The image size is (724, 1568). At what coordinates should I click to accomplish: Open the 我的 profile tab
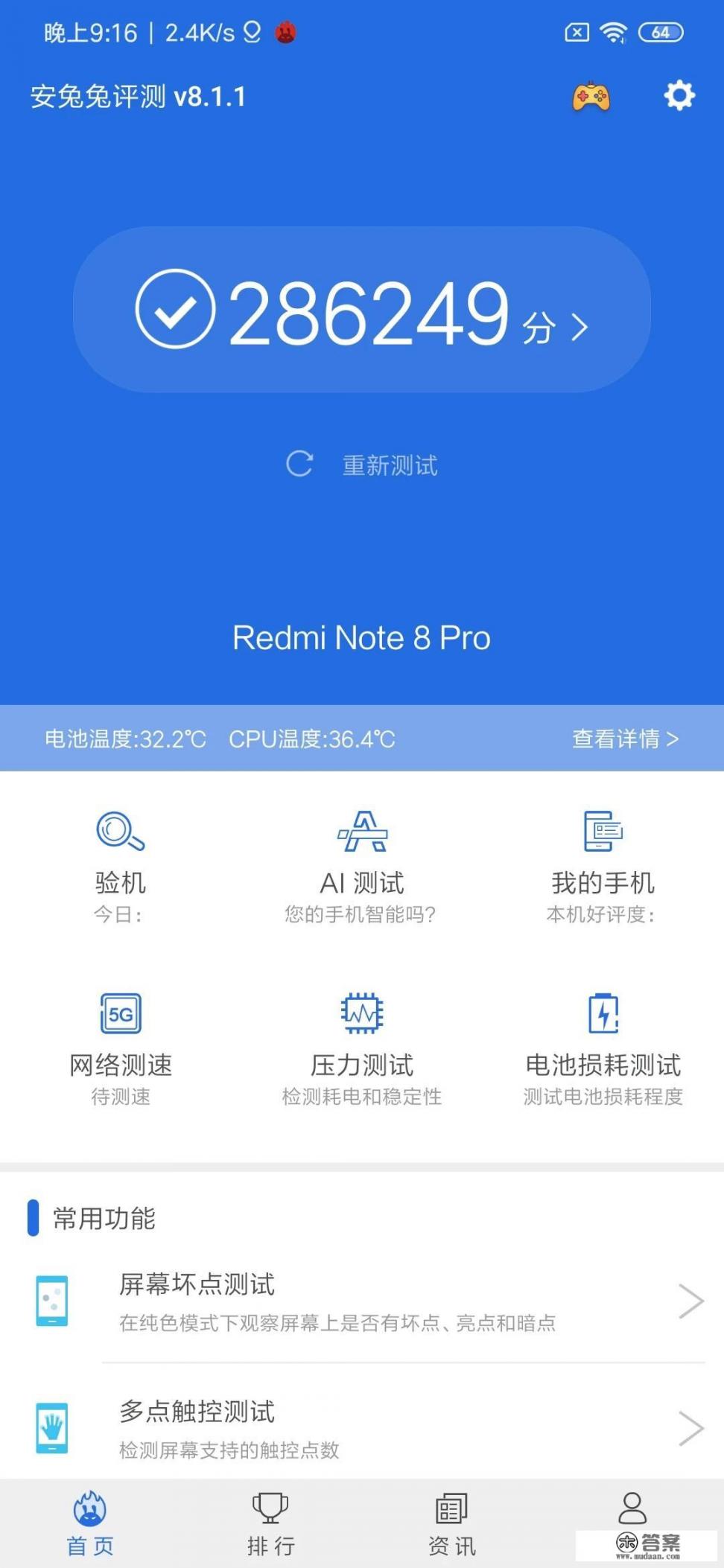(x=633, y=1519)
